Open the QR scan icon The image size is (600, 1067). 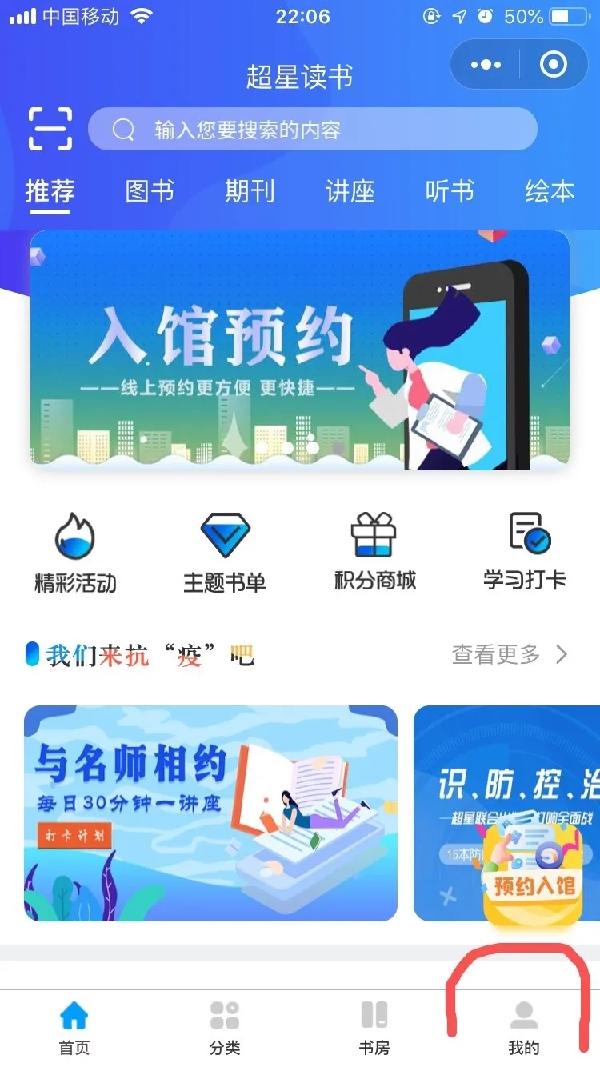click(51, 129)
